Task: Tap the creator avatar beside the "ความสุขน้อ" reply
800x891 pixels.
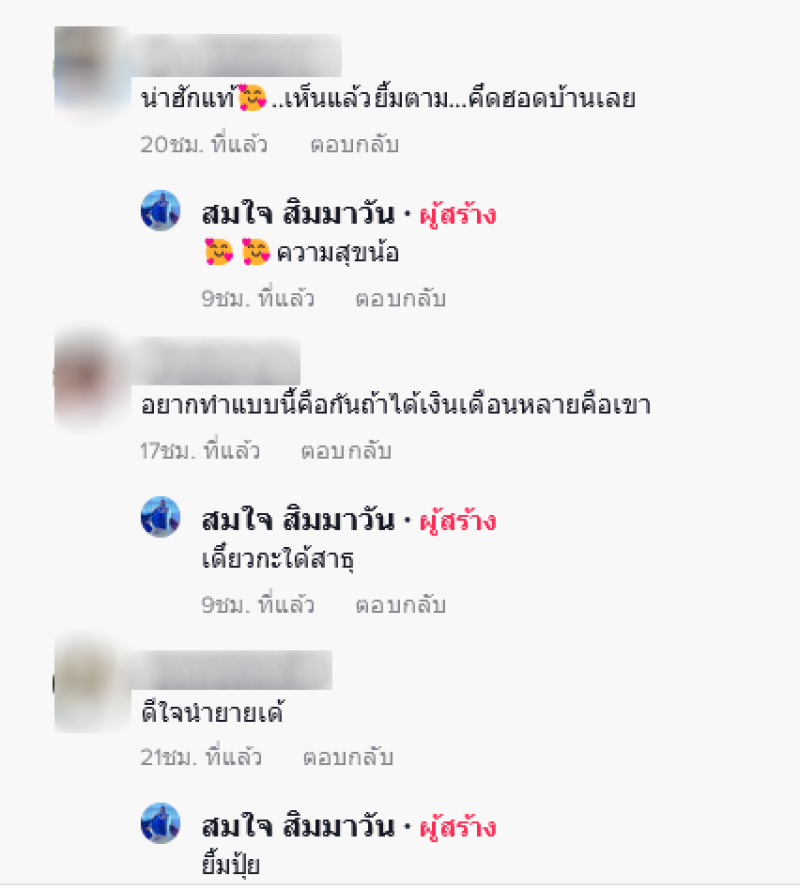Action: coord(161,210)
